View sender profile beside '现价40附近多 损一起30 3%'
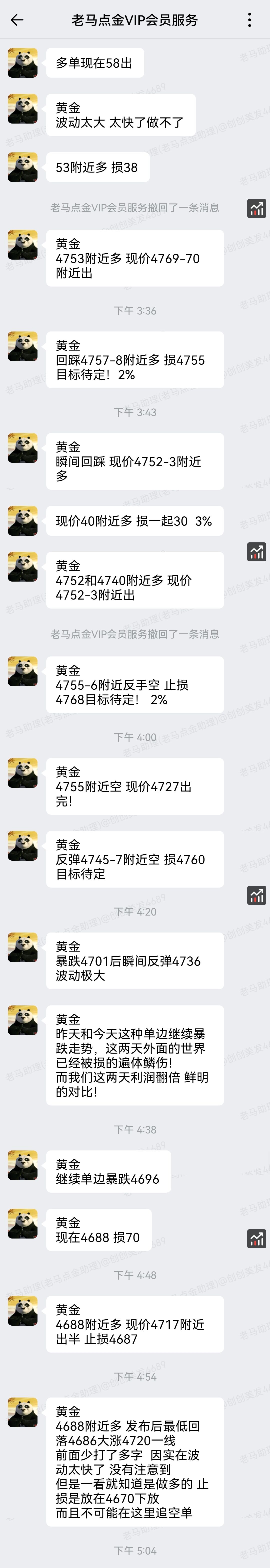Image resolution: width=270 pixels, height=1568 pixels. click(x=22, y=520)
